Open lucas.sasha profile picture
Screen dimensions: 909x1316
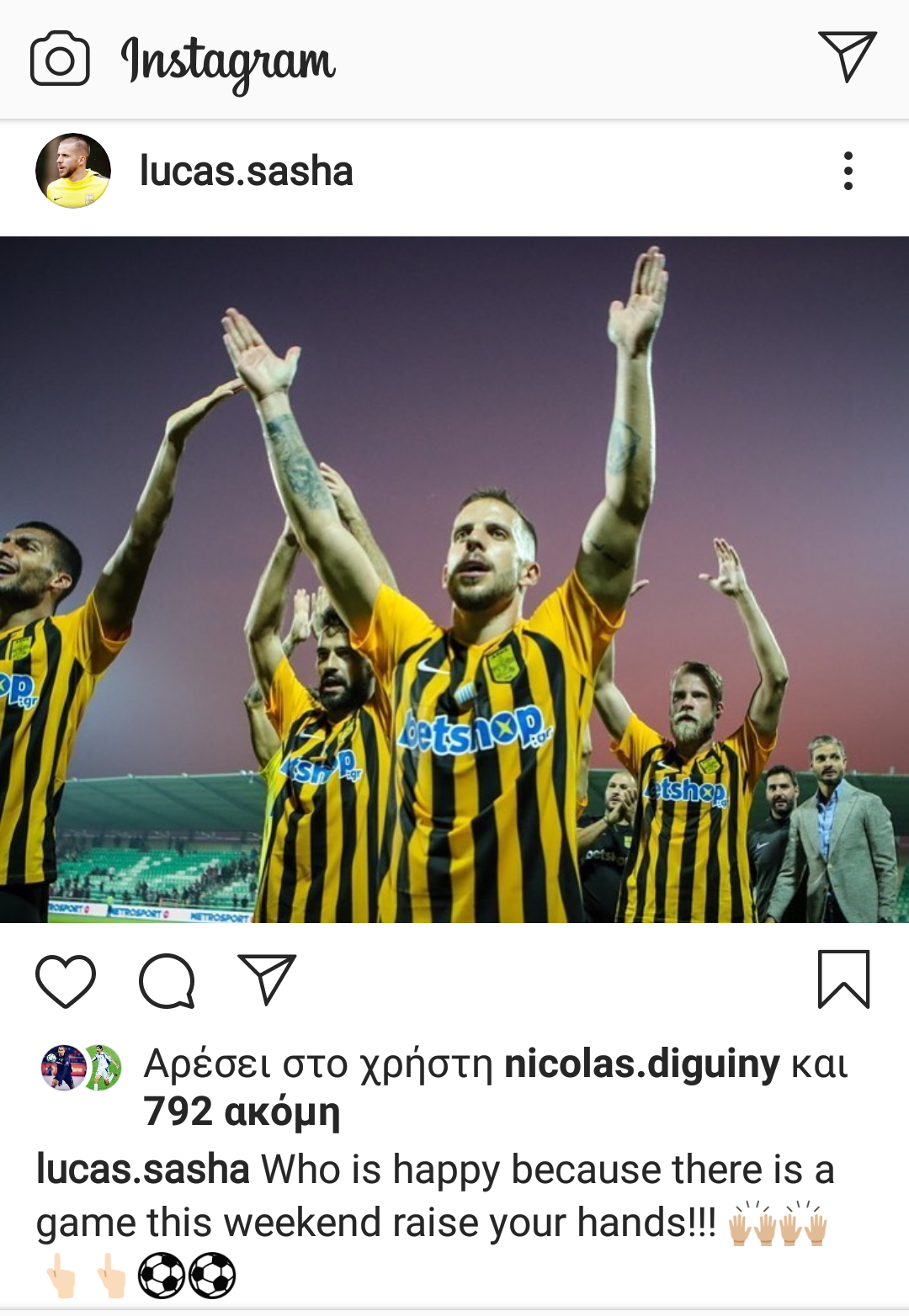(x=73, y=171)
